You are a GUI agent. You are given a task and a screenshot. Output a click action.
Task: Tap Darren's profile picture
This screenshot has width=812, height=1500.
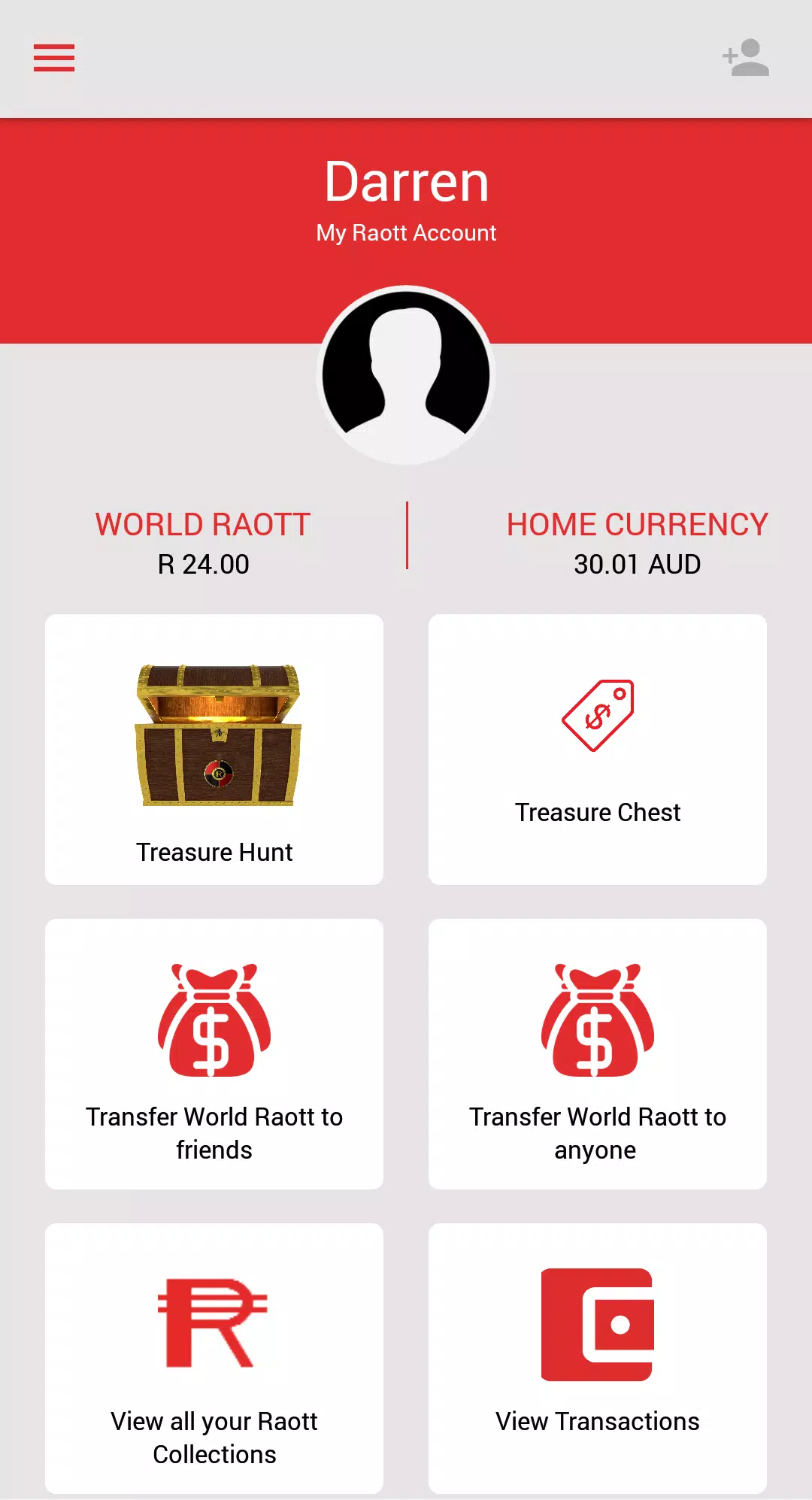point(406,374)
